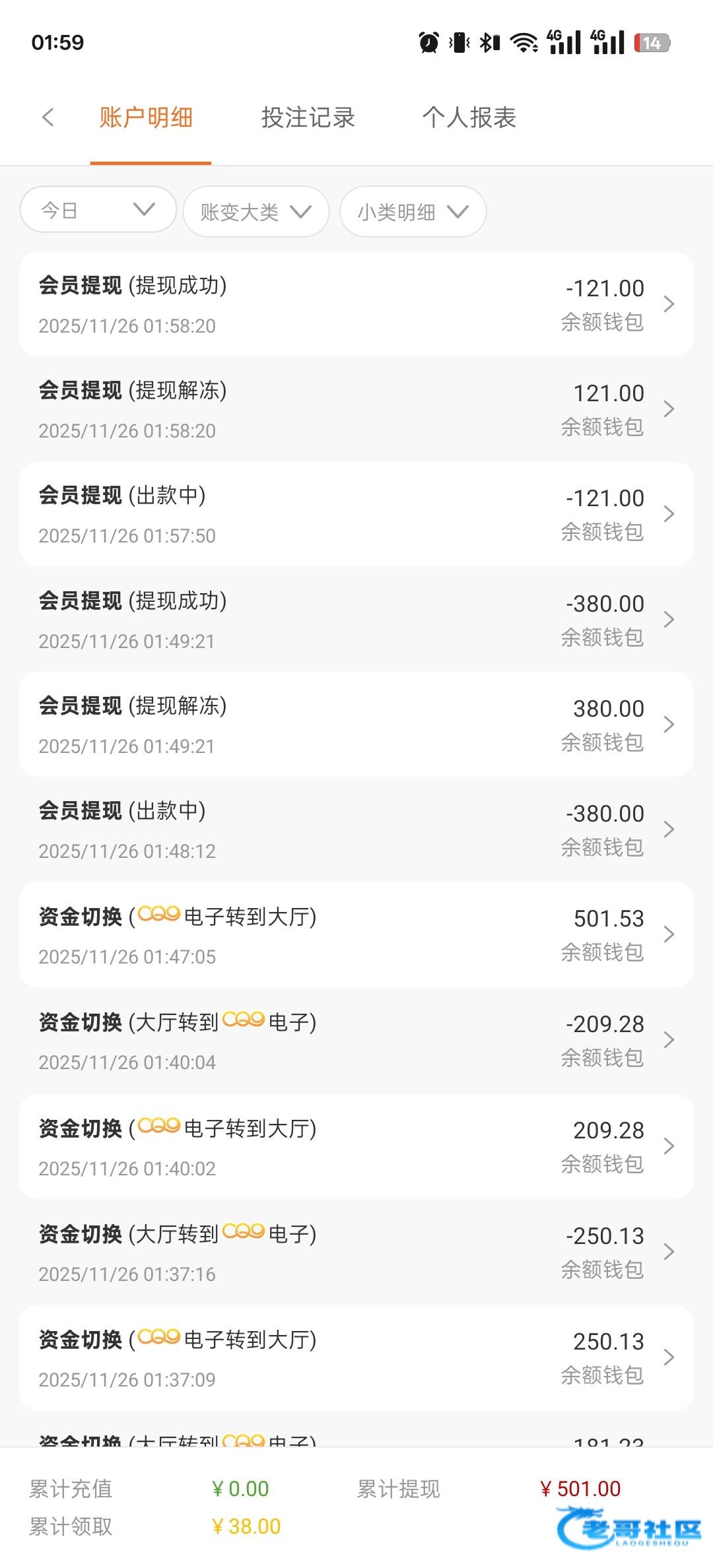Open the 账变大类 filter dropdown
The width and height of the screenshot is (713, 1568).
[x=255, y=212]
